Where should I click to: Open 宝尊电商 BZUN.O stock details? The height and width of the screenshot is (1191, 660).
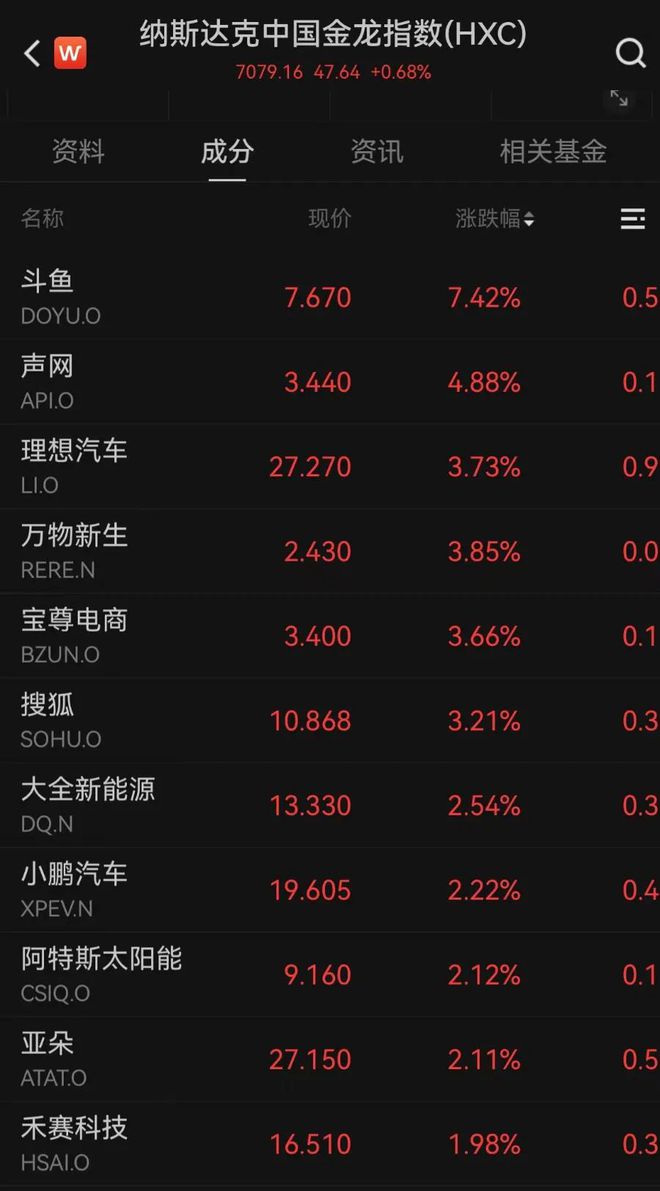point(330,636)
